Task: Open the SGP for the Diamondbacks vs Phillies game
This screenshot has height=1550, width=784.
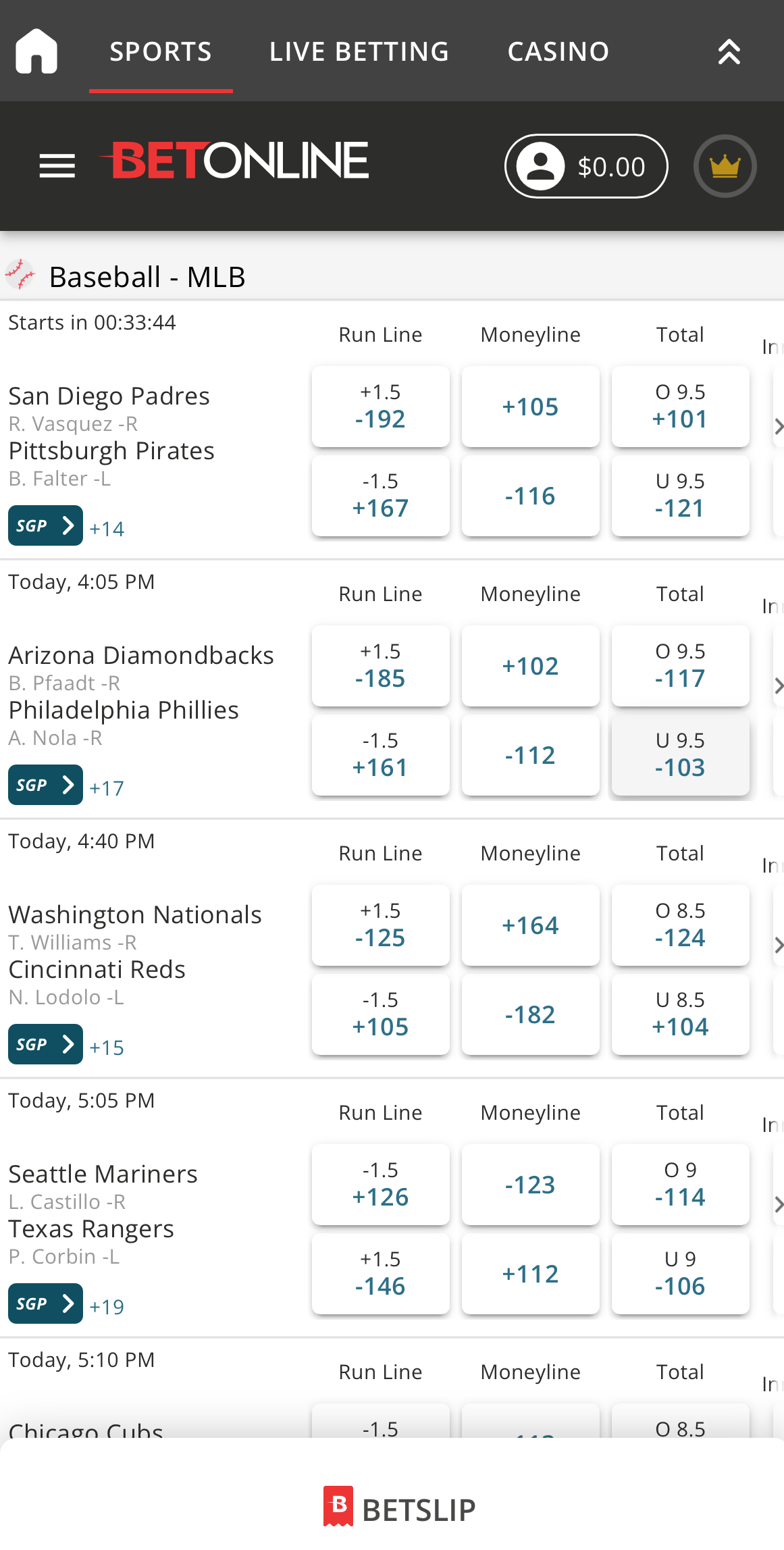Action: point(45,785)
